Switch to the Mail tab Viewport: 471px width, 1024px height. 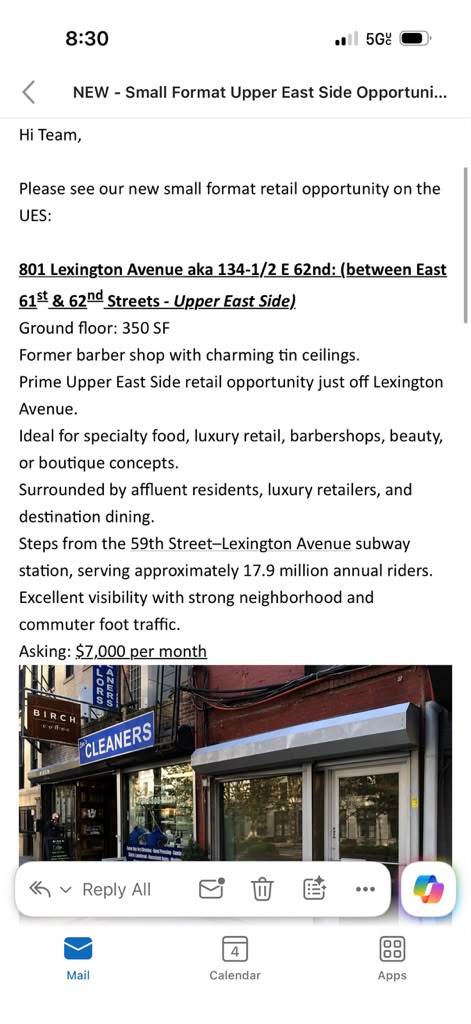pos(78,958)
